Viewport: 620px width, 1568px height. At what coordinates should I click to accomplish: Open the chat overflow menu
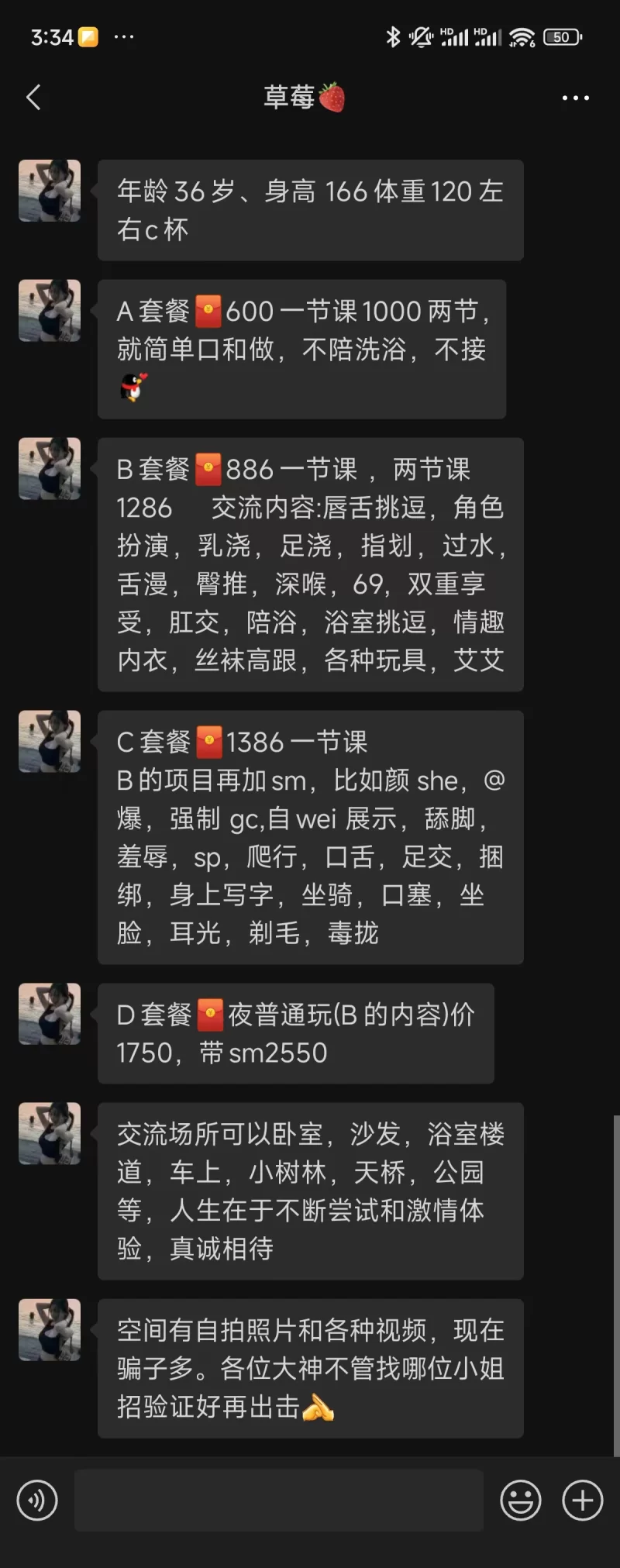575,98
